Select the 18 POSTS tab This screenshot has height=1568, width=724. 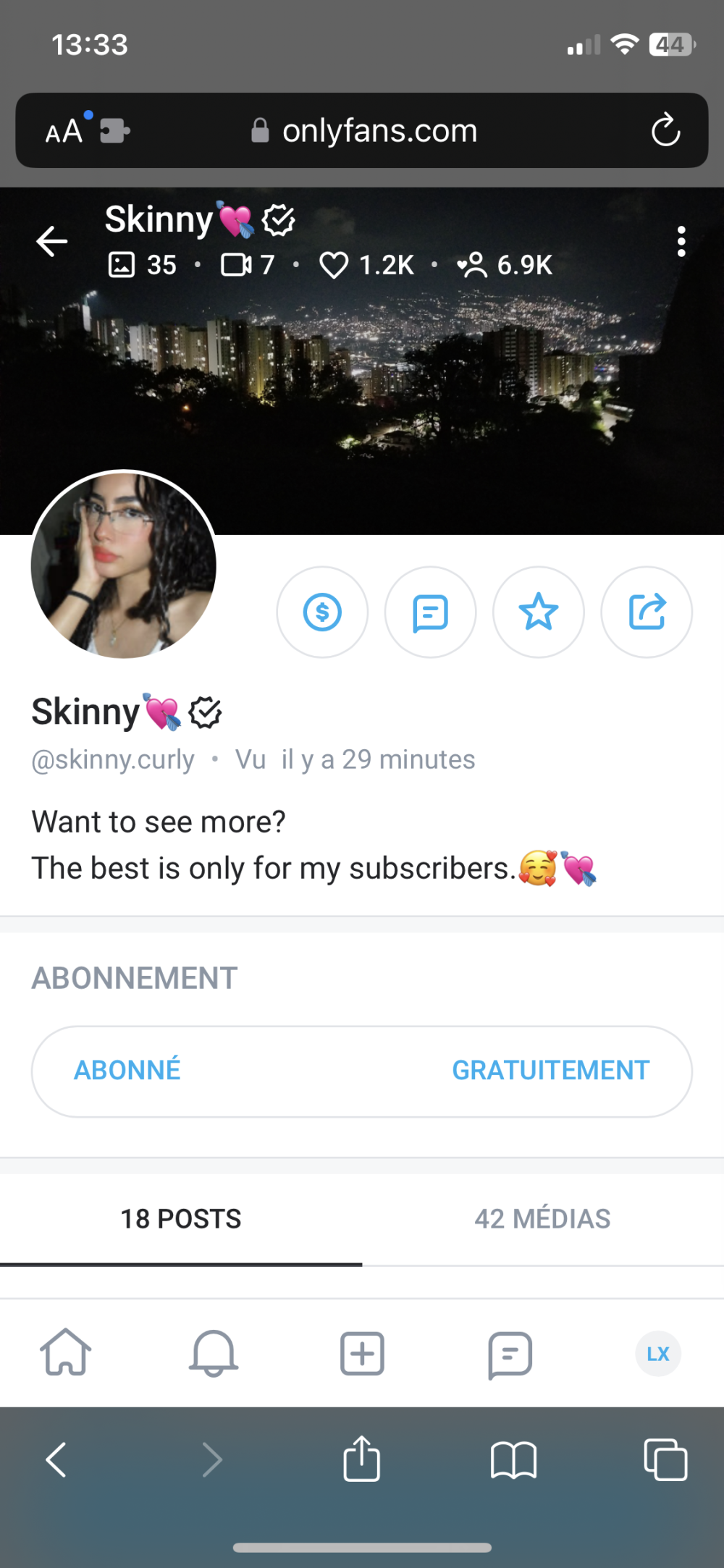click(x=181, y=1219)
